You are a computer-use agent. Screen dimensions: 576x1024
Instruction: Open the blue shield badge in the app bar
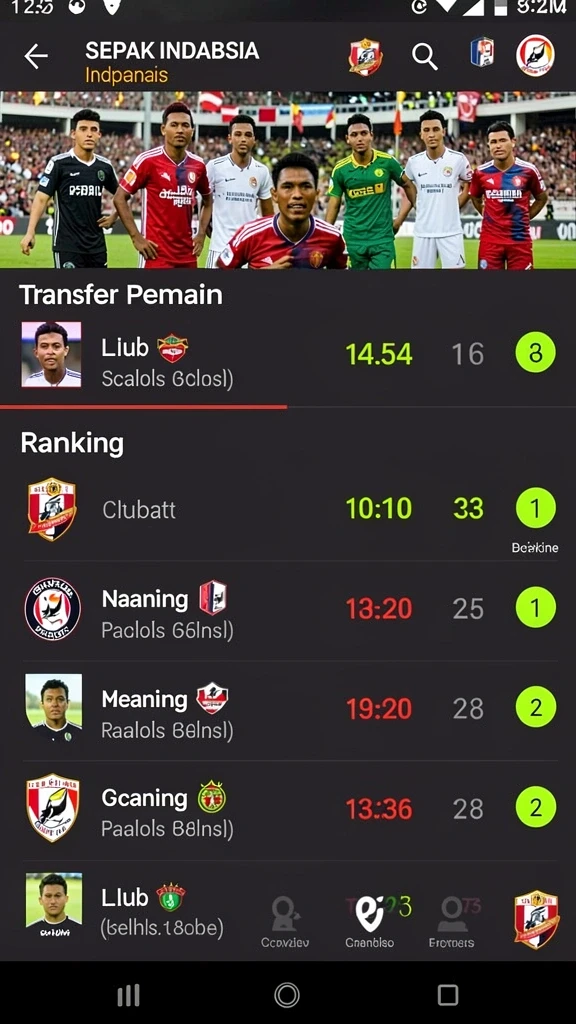click(482, 52)
